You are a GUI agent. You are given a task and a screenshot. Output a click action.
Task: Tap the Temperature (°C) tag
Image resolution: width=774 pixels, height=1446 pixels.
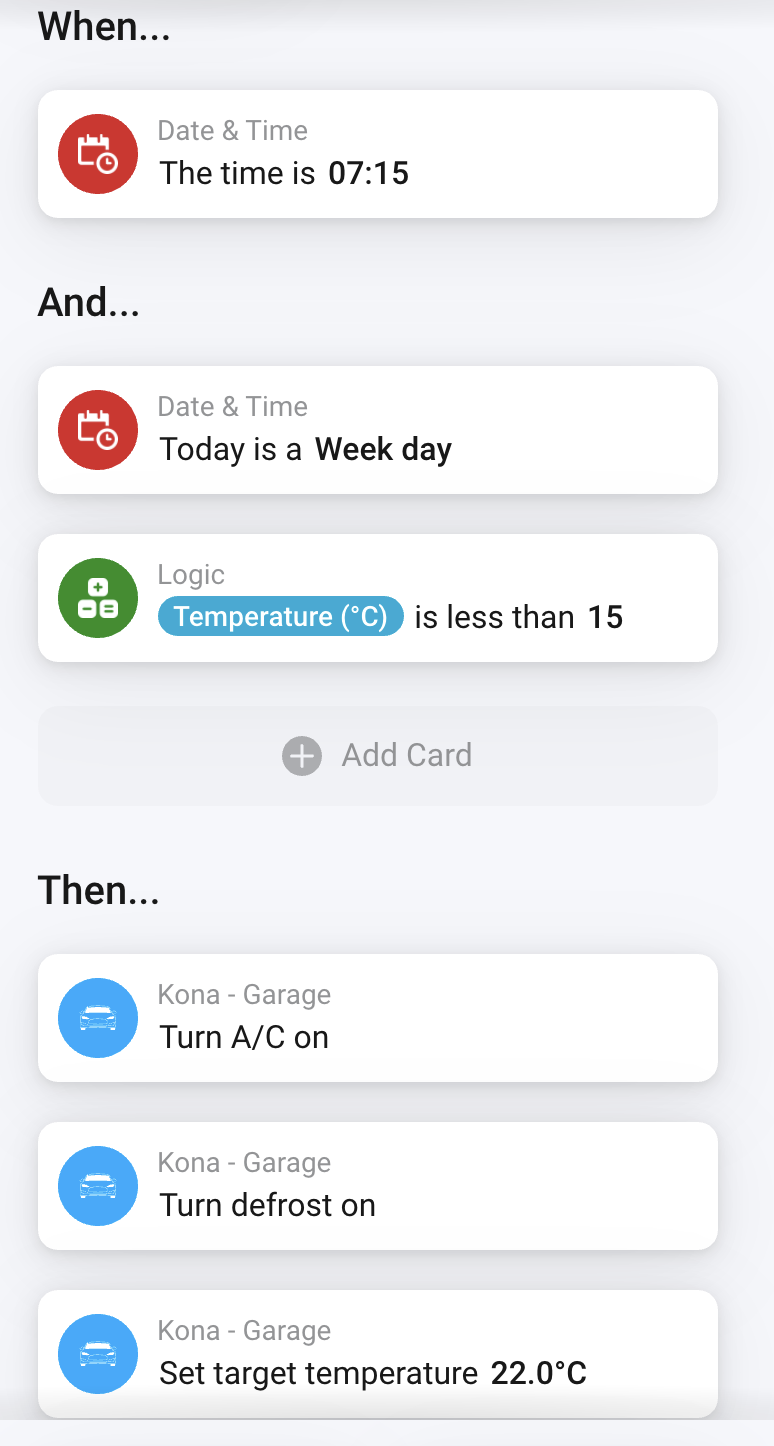coord(280,617)
